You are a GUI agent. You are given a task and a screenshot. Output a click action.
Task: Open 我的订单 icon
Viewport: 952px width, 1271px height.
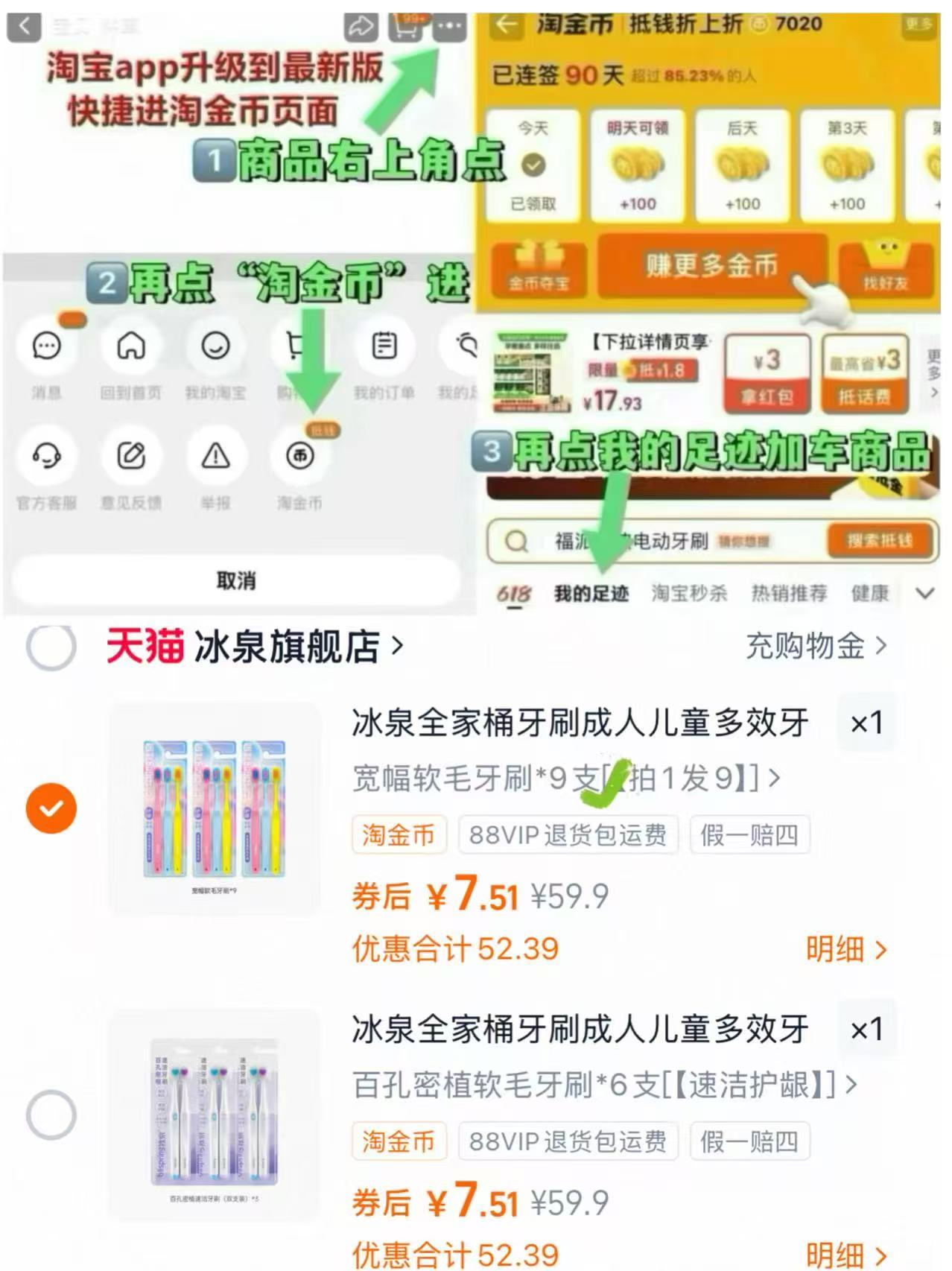coord(384,346)
